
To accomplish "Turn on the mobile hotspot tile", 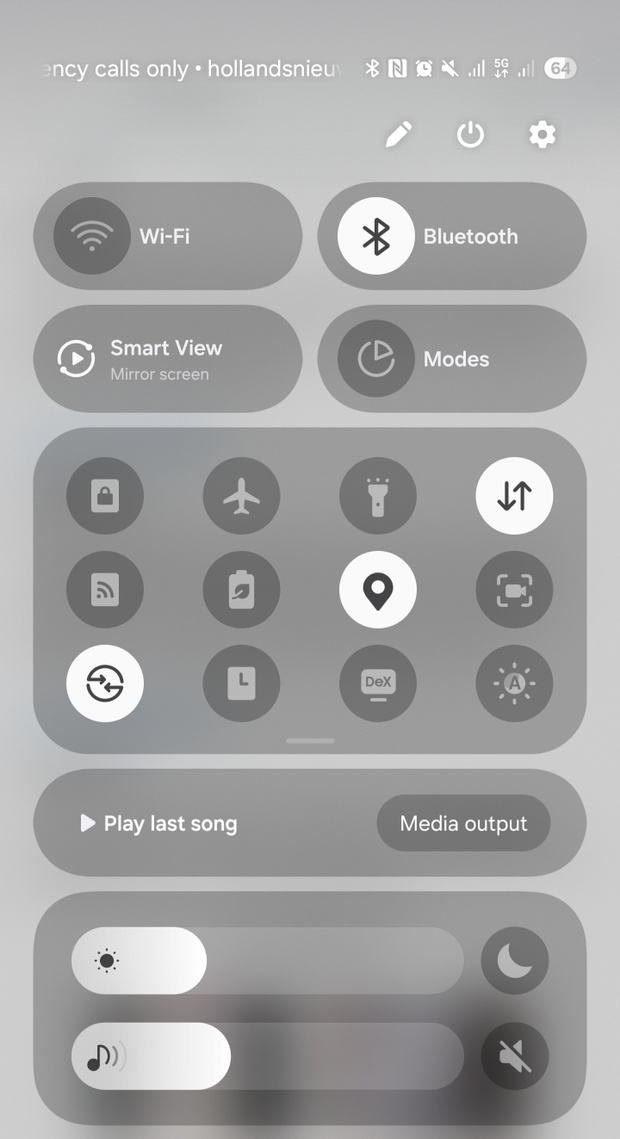I will tap(105, 590).
